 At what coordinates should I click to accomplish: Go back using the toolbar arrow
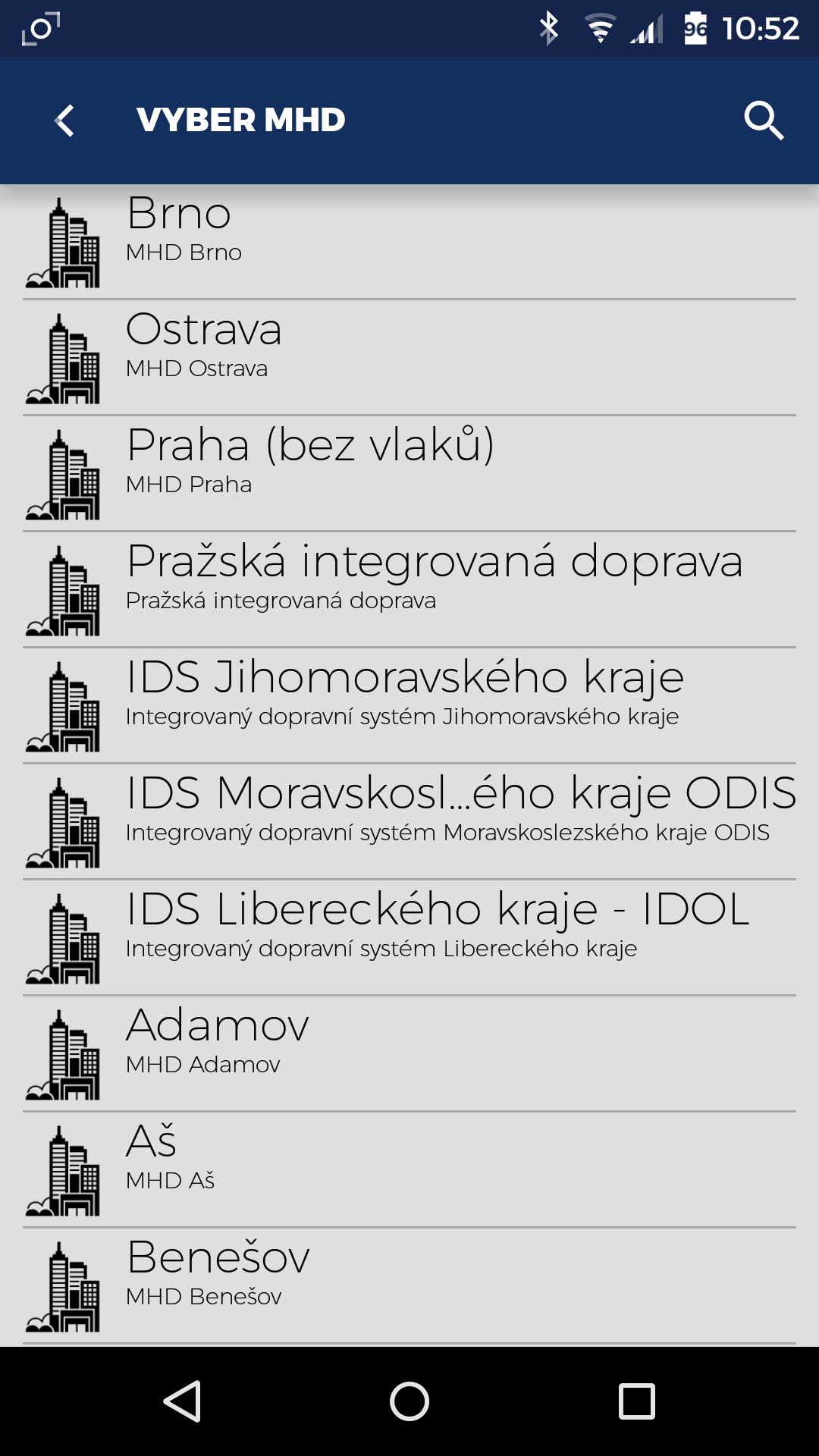click(x=64, y=121)
